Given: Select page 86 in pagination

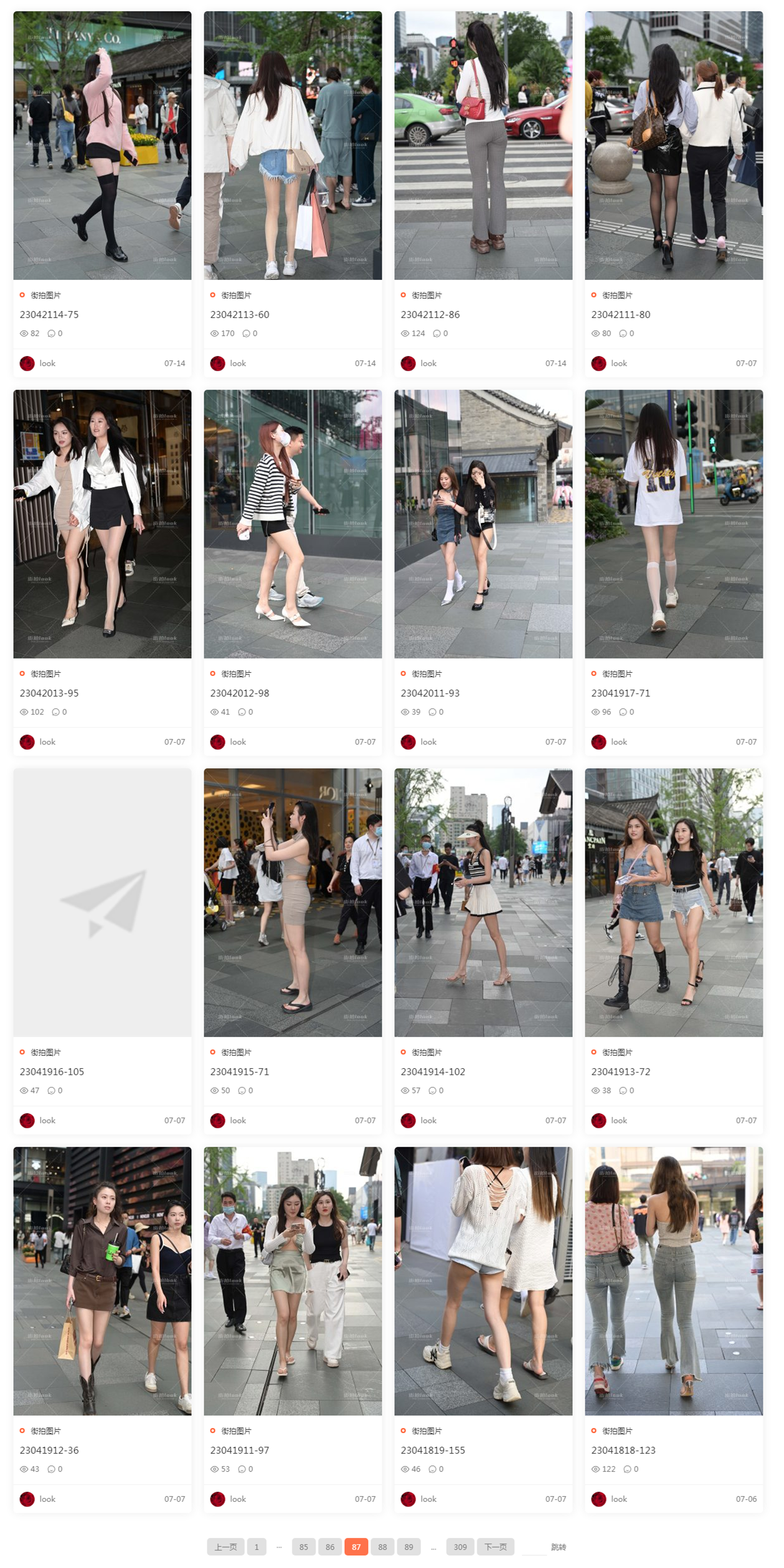Looking at the screenshot, I should pyautogui.click(x=330, y=1547).
